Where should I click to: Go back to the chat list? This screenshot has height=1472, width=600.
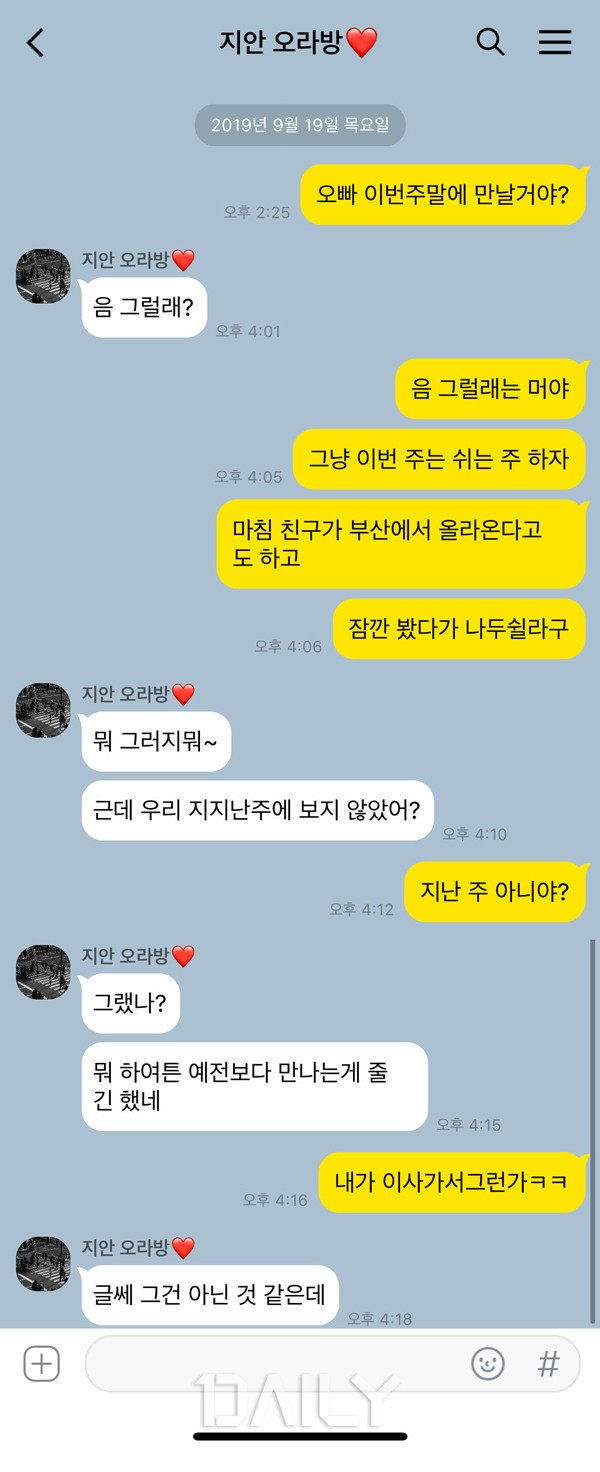click(x=35, y=42)
